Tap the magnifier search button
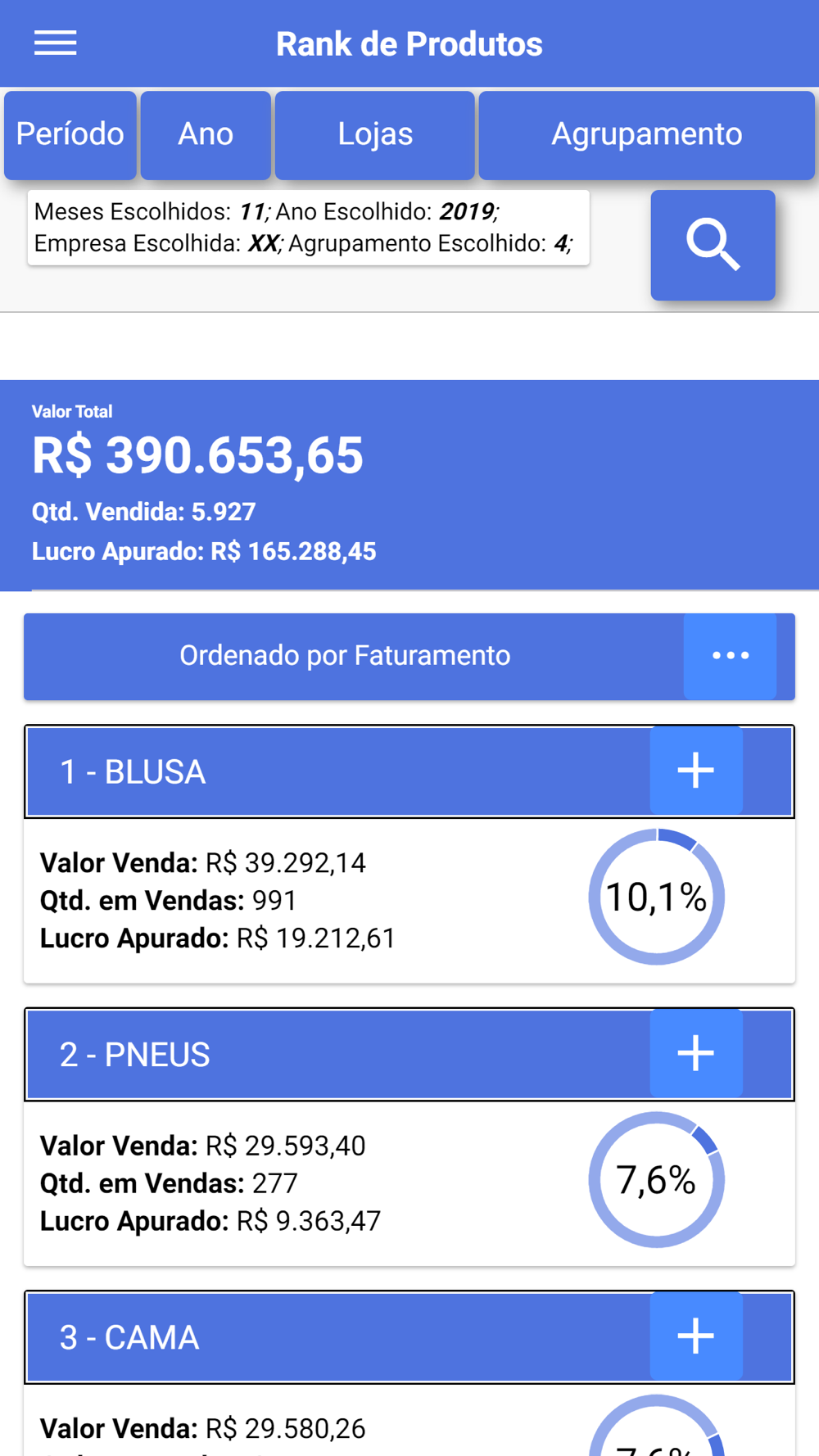 pos(713,245)
